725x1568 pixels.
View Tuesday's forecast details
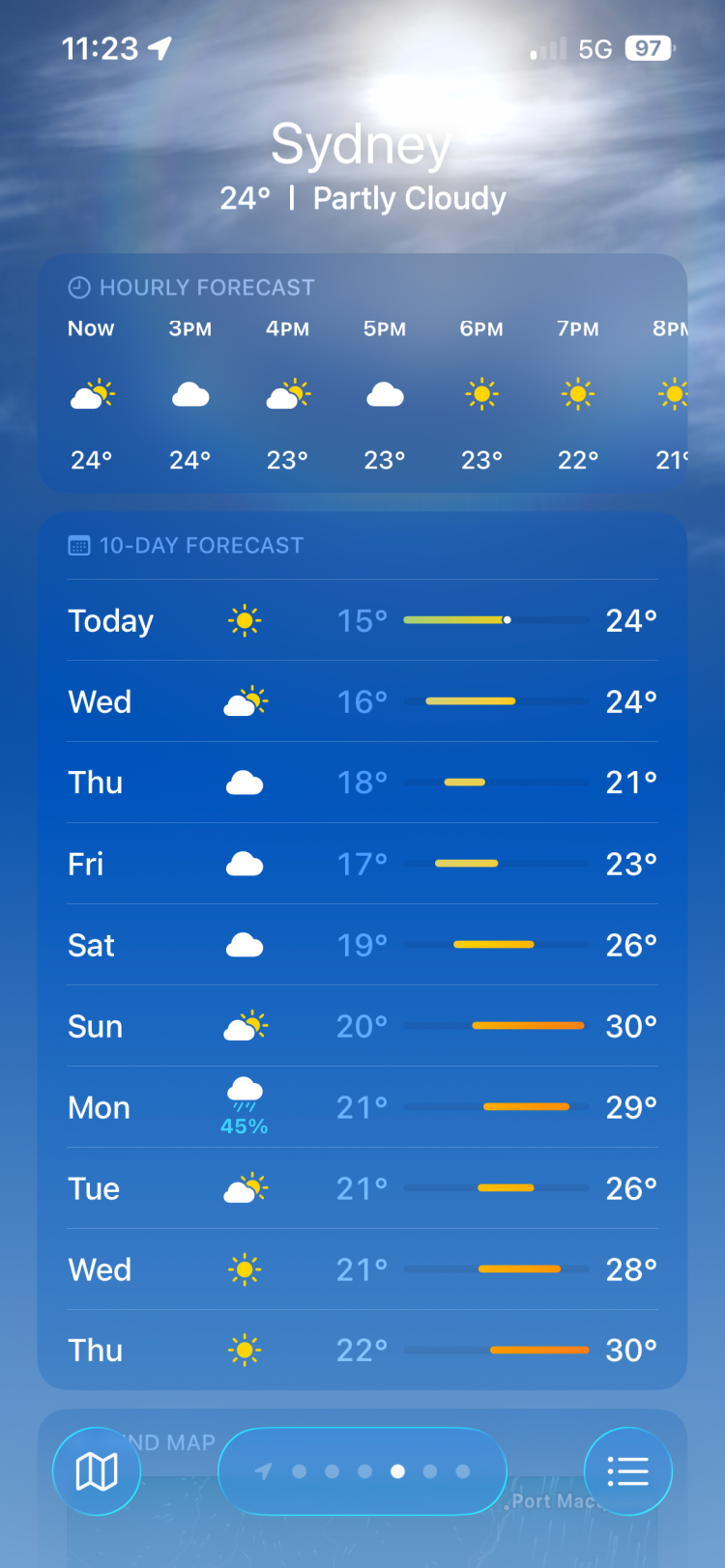pyautogui.click(x=362, y=1188)
